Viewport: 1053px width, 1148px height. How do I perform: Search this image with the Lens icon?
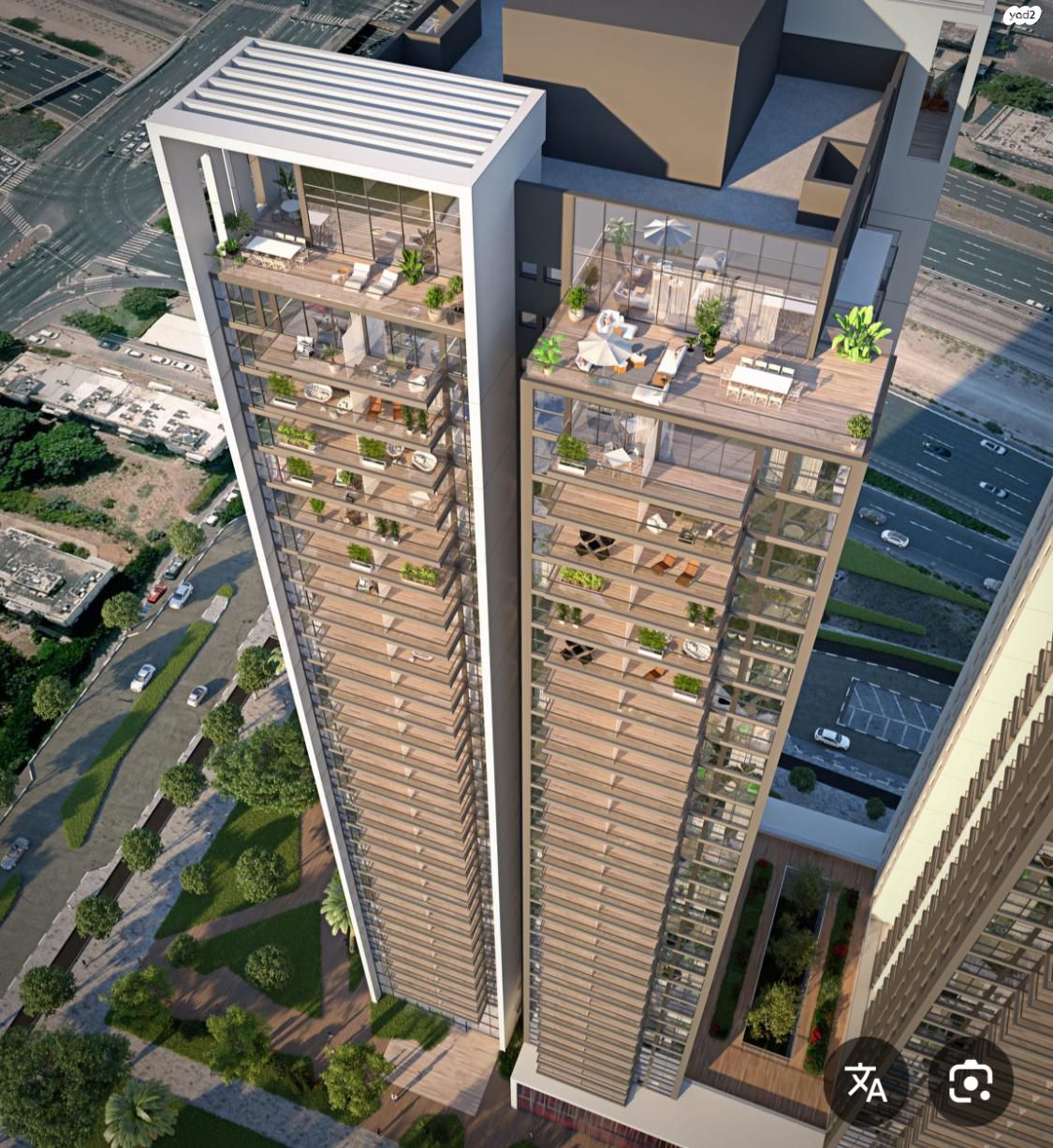tap(970, 1082)
